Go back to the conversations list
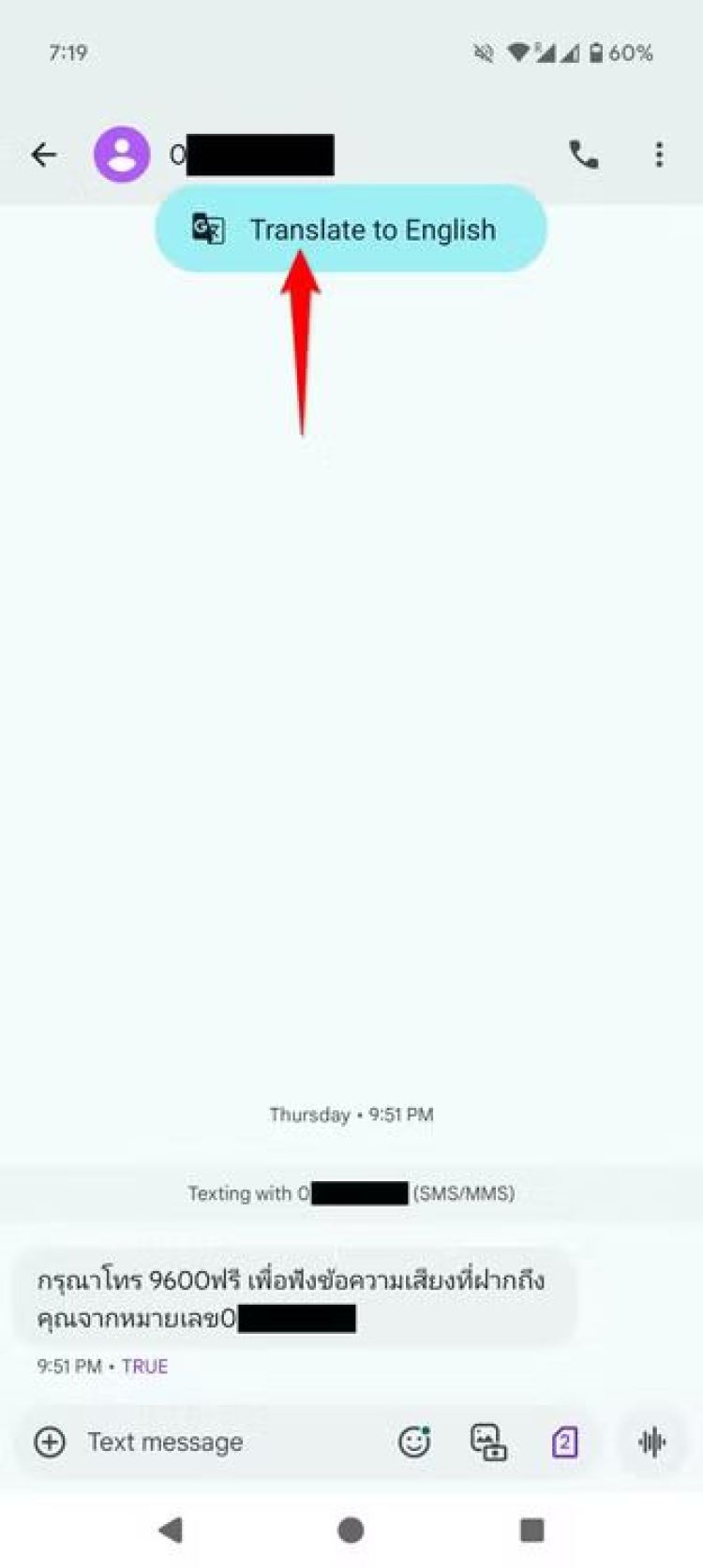703x1568 pixels. click(44, 155)
